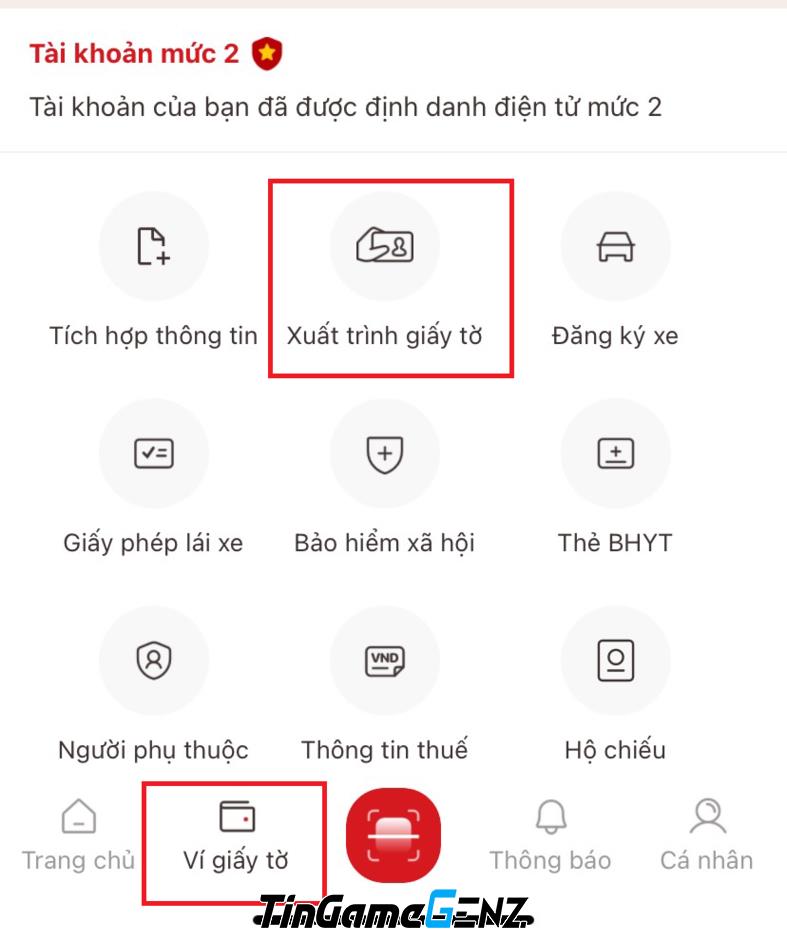787x940 pixels.
Task: Go to Trang chủ tab
Action: 78,836
